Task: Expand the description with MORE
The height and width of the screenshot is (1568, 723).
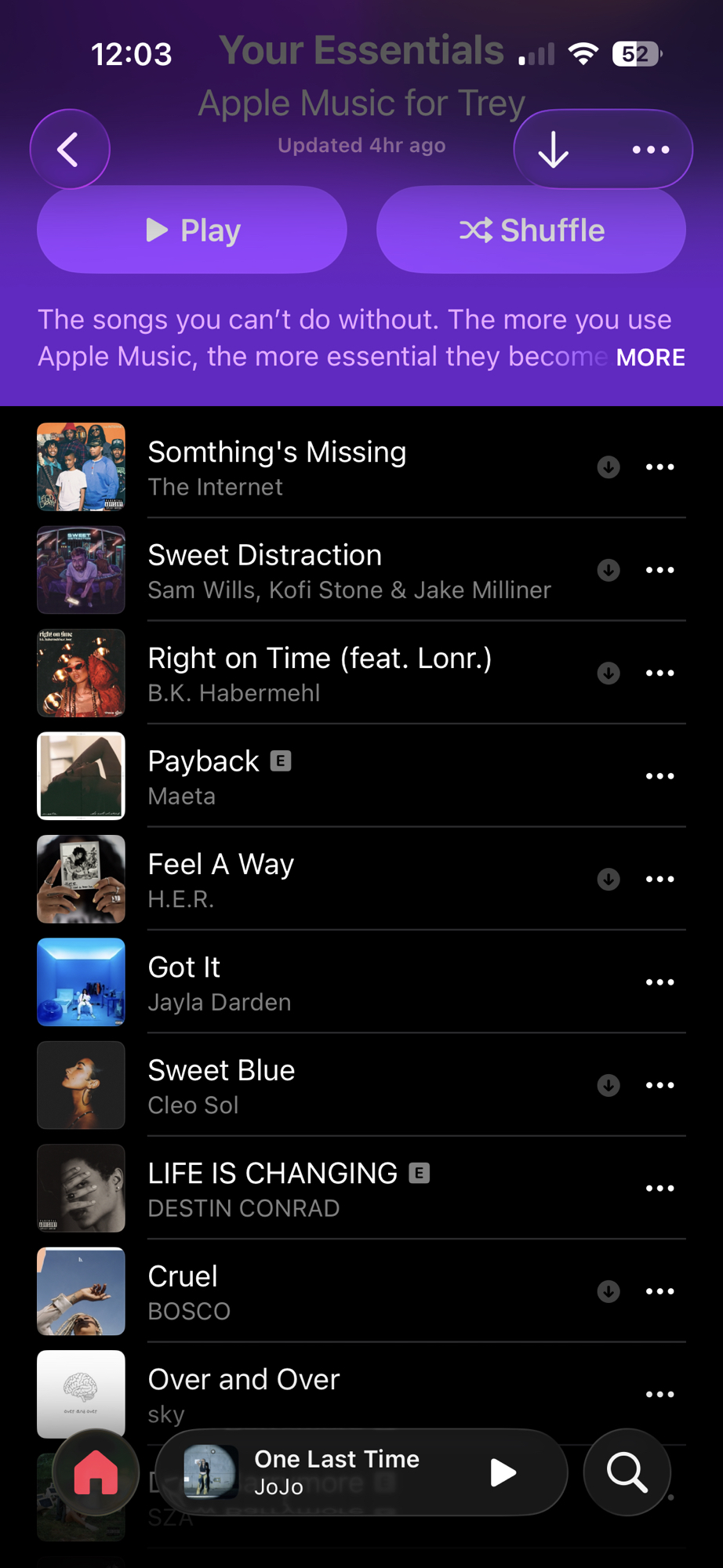Action: tap(650, 358)
